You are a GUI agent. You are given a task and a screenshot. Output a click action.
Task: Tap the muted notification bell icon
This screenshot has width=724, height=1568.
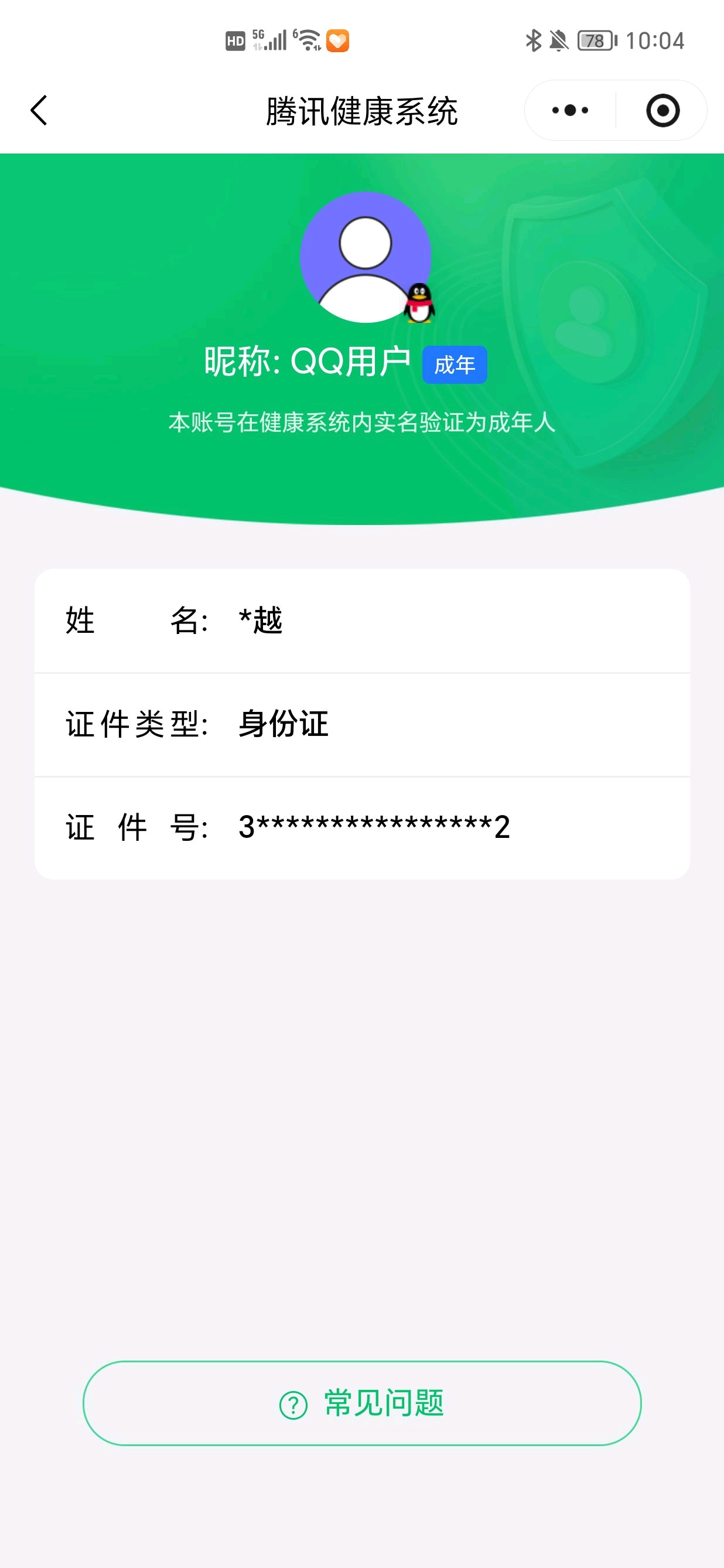click(x=560, y=40)
